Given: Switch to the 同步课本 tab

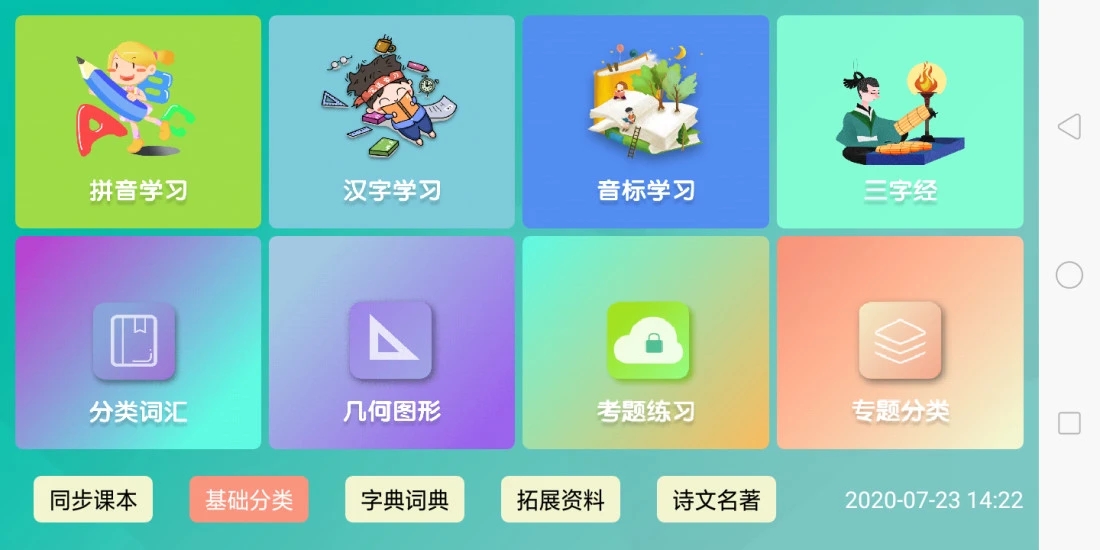Looking at the screenshot, I should click(93, 500).
